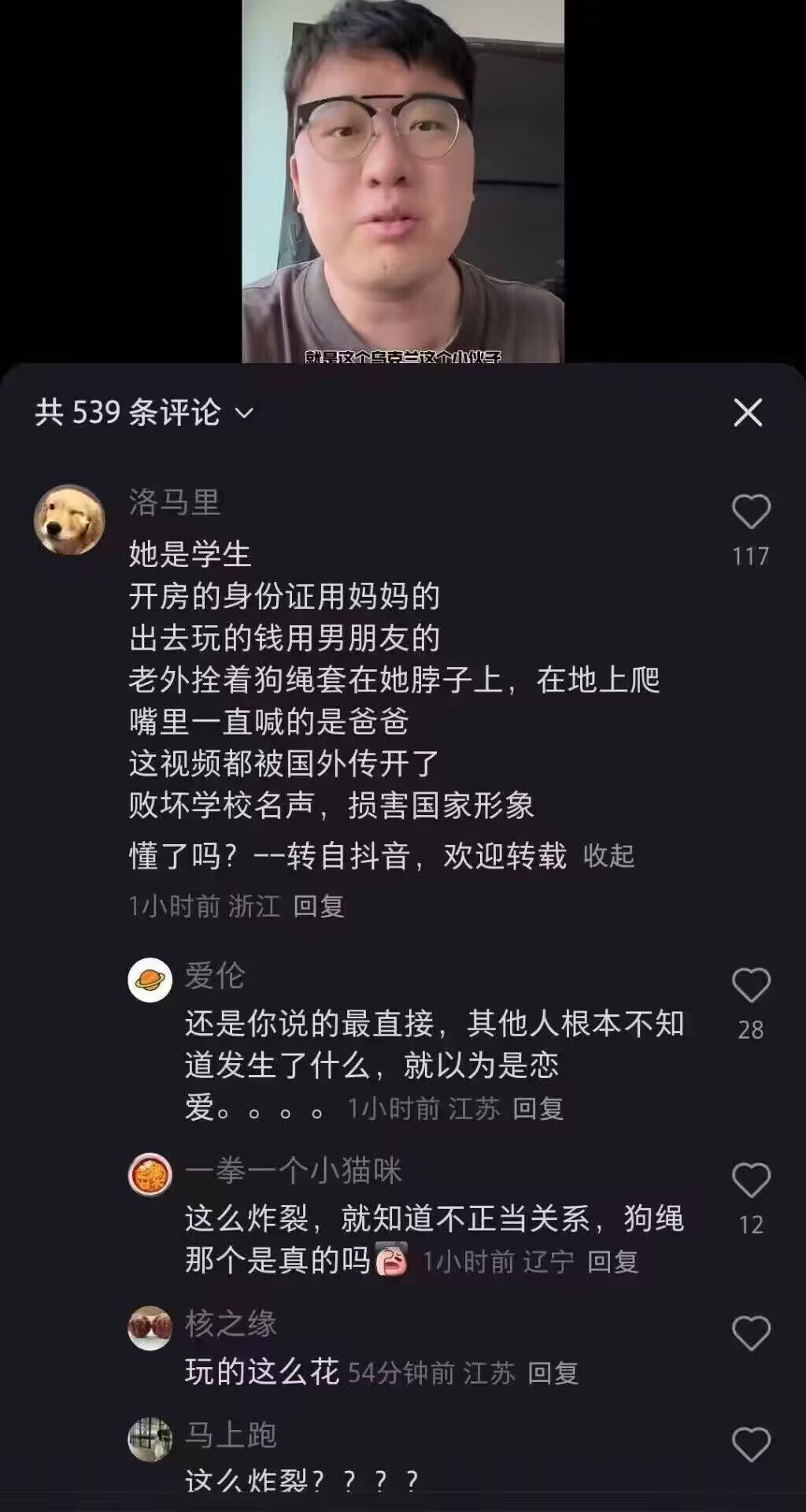Reply to 一拳一个小猫咪's comment
The height and width of the screenshot is (1512, 806).
[612, 1262]
